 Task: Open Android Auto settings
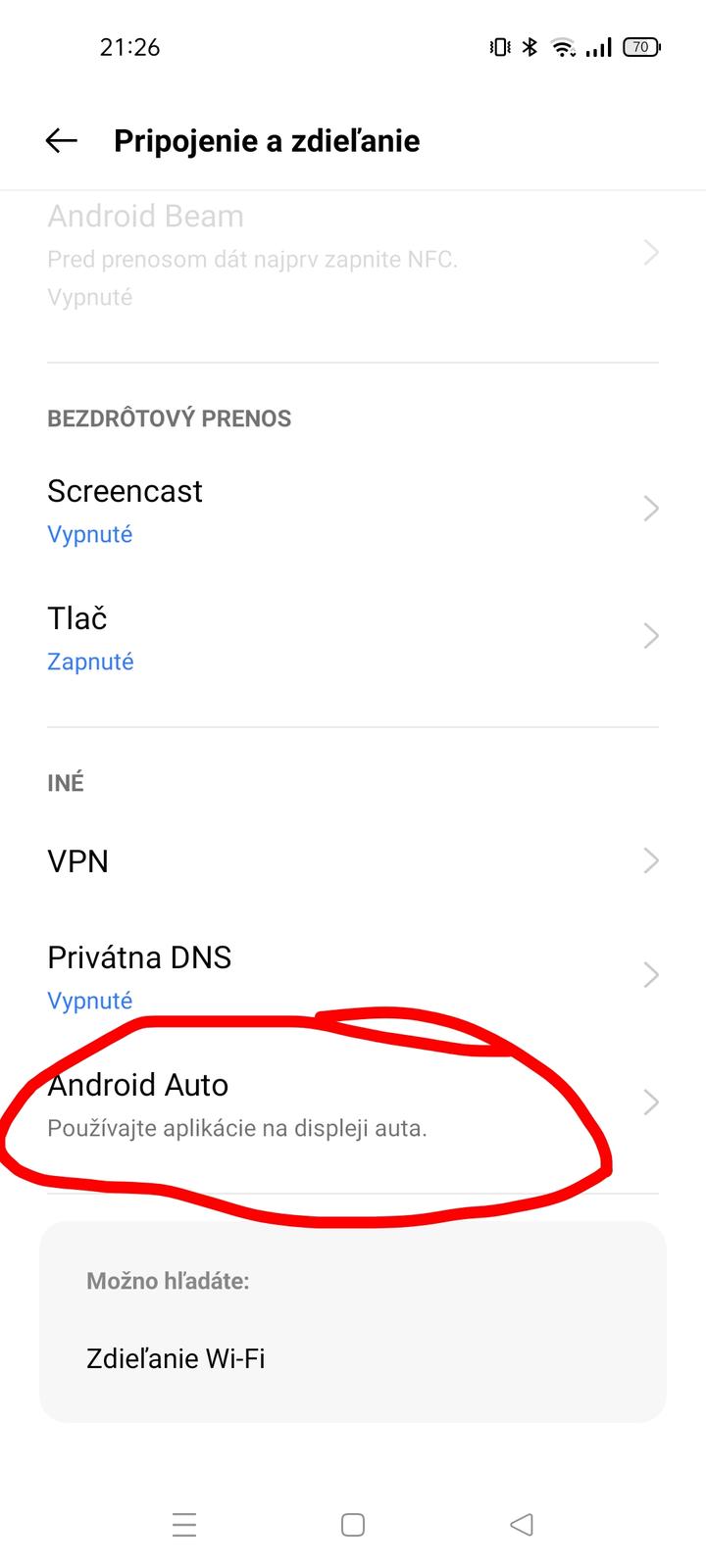(x=352, y=1104)
